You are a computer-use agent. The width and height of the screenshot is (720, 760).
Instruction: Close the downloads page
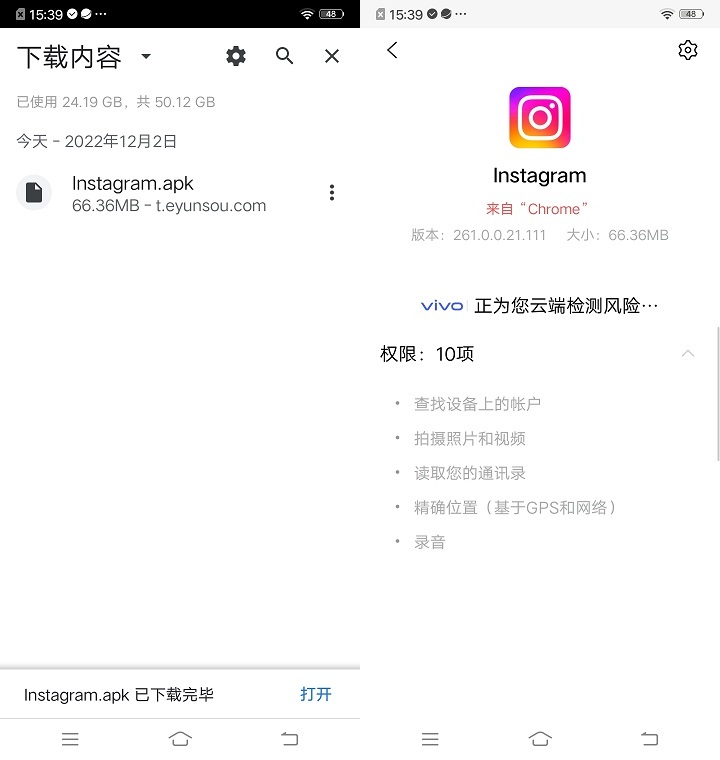coord(332,57)
